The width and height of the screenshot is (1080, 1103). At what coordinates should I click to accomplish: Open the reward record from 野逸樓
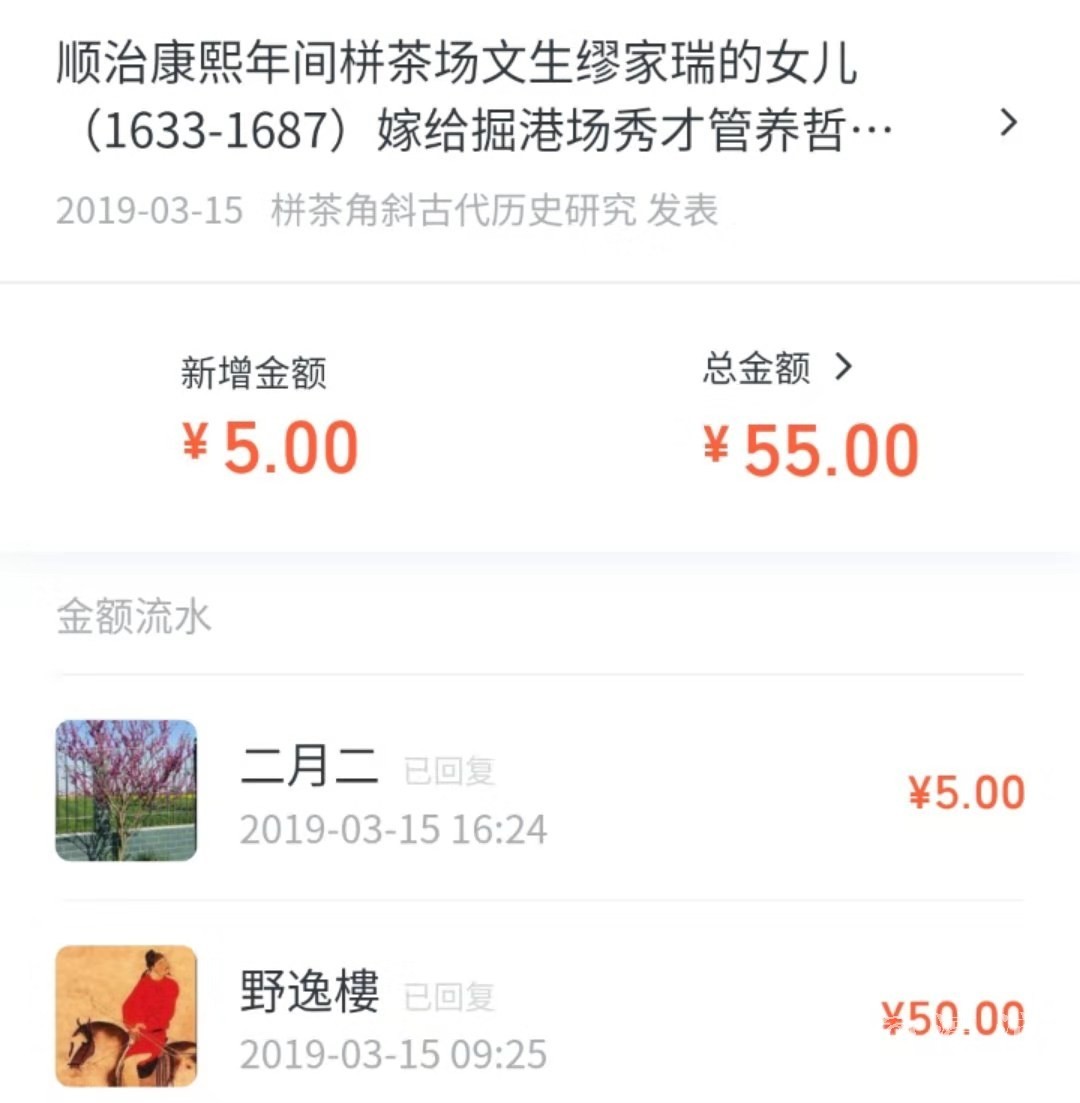tap(540, 1017)
